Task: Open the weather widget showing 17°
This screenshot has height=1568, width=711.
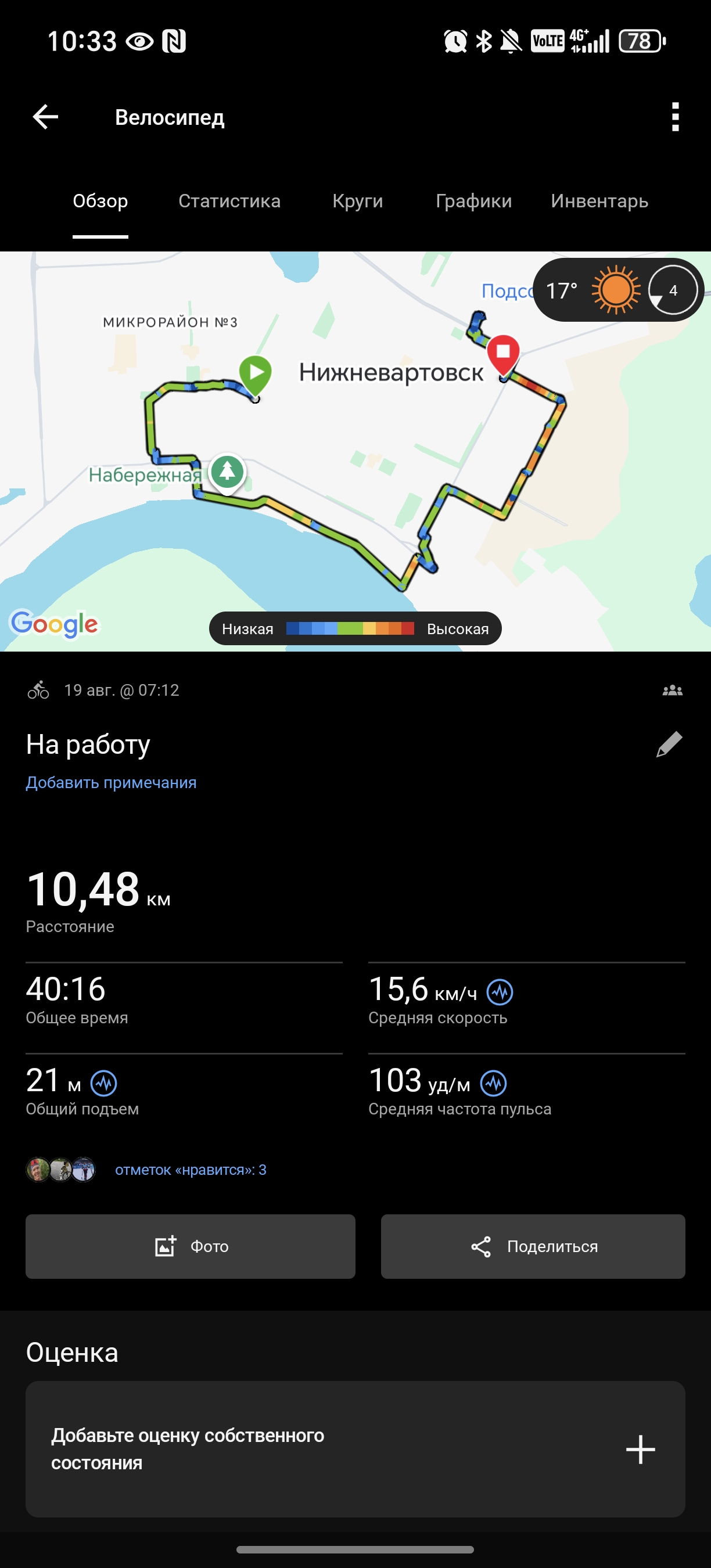Action: point(618,290)
